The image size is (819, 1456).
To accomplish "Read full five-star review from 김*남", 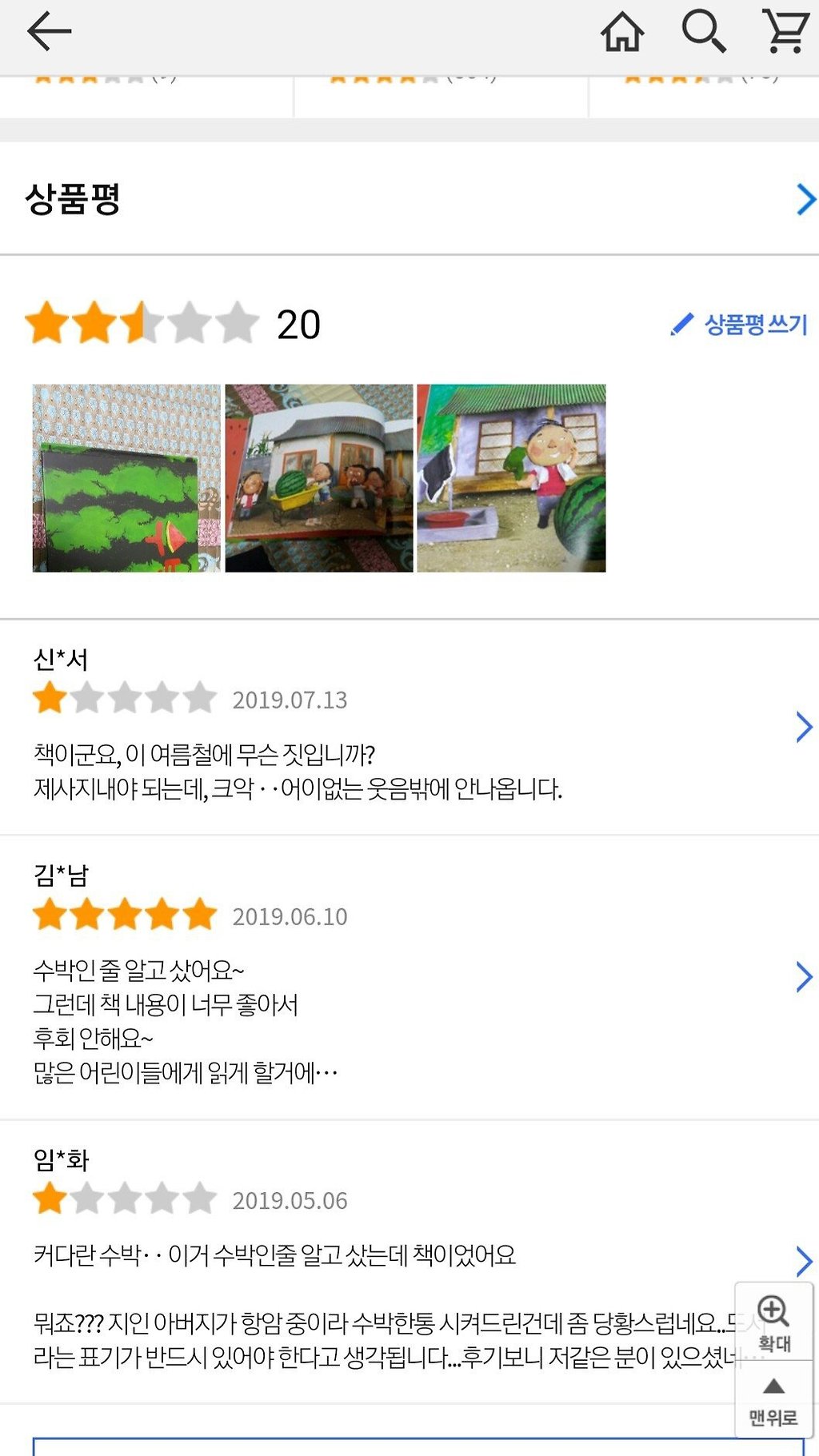I will tap(409, 977).
